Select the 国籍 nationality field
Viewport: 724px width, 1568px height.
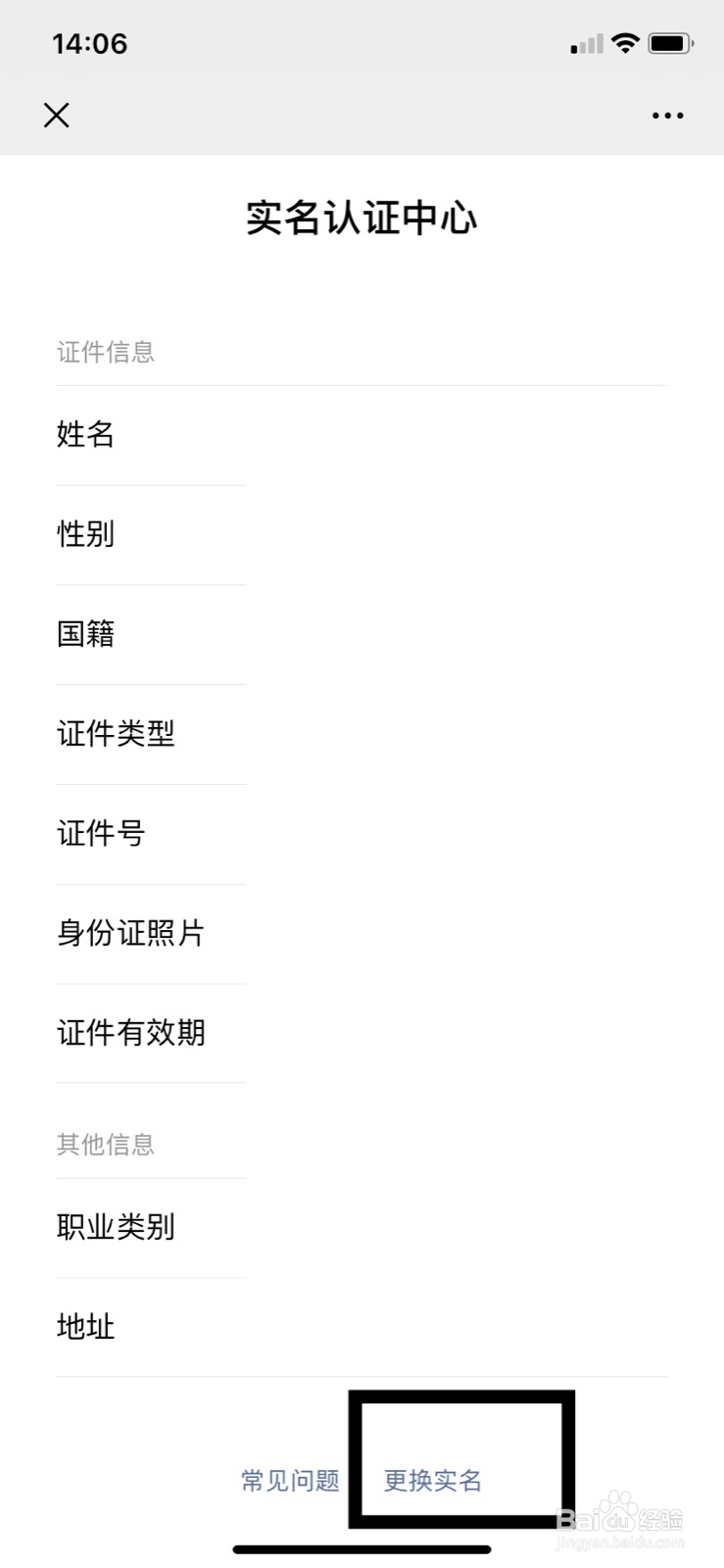pyautogui.click(x=84, y=635)
